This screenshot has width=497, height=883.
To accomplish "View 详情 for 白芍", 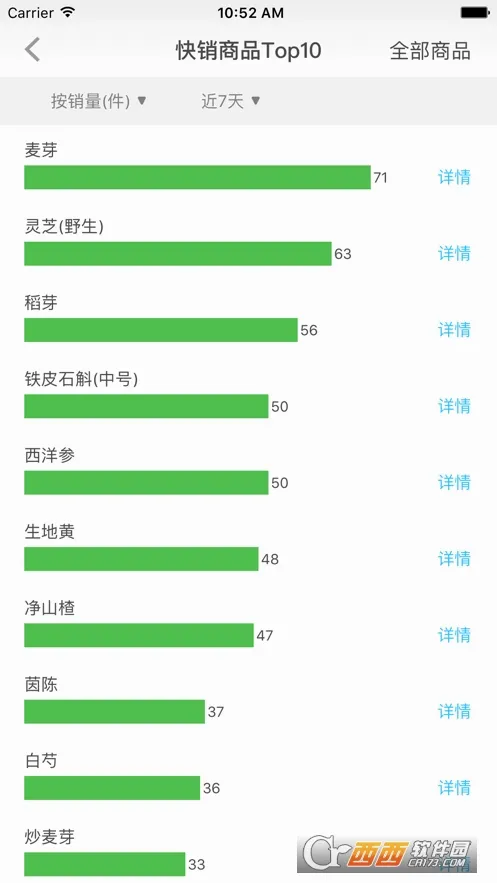I will click(454, 787).
